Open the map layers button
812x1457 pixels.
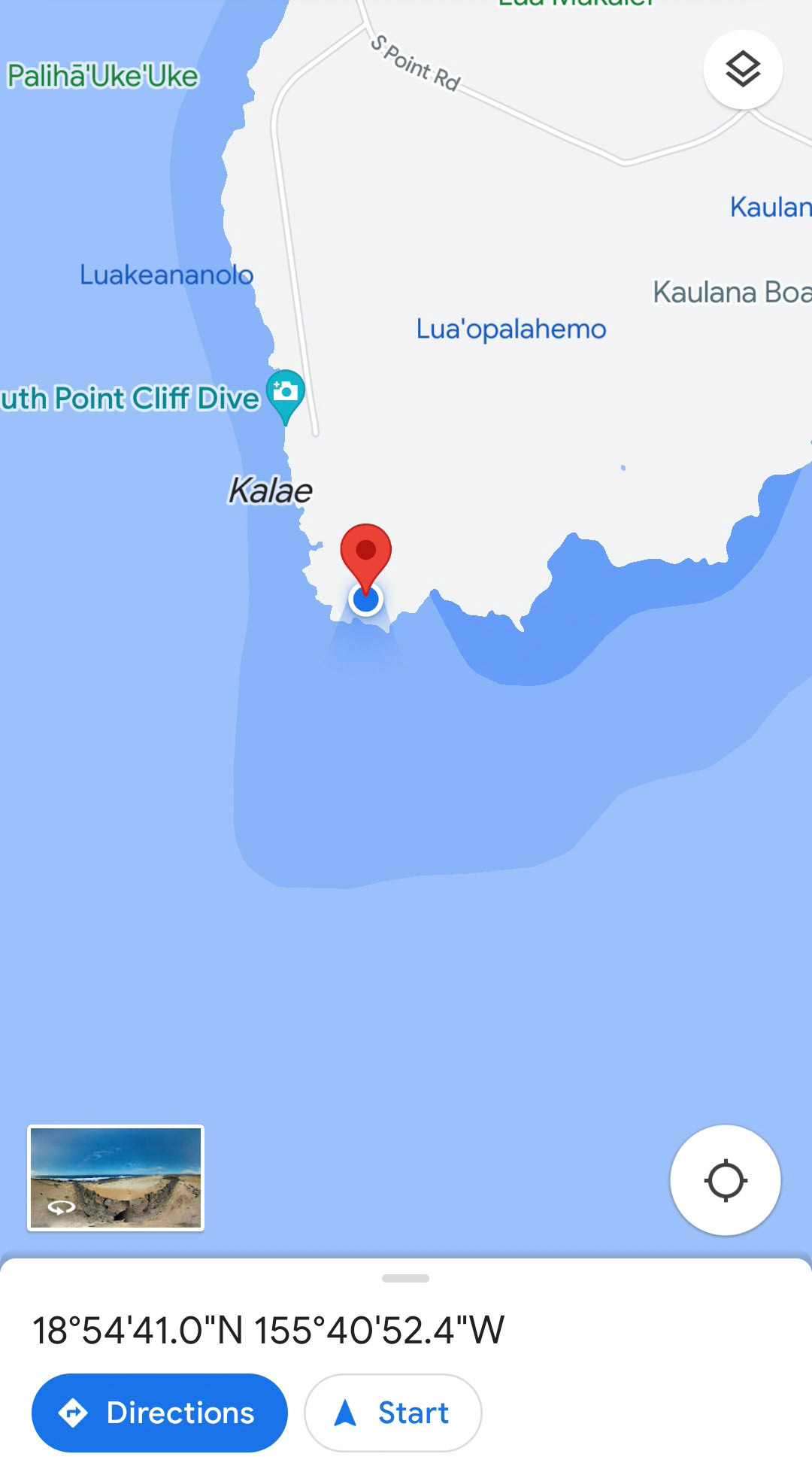tap(743, 69)
